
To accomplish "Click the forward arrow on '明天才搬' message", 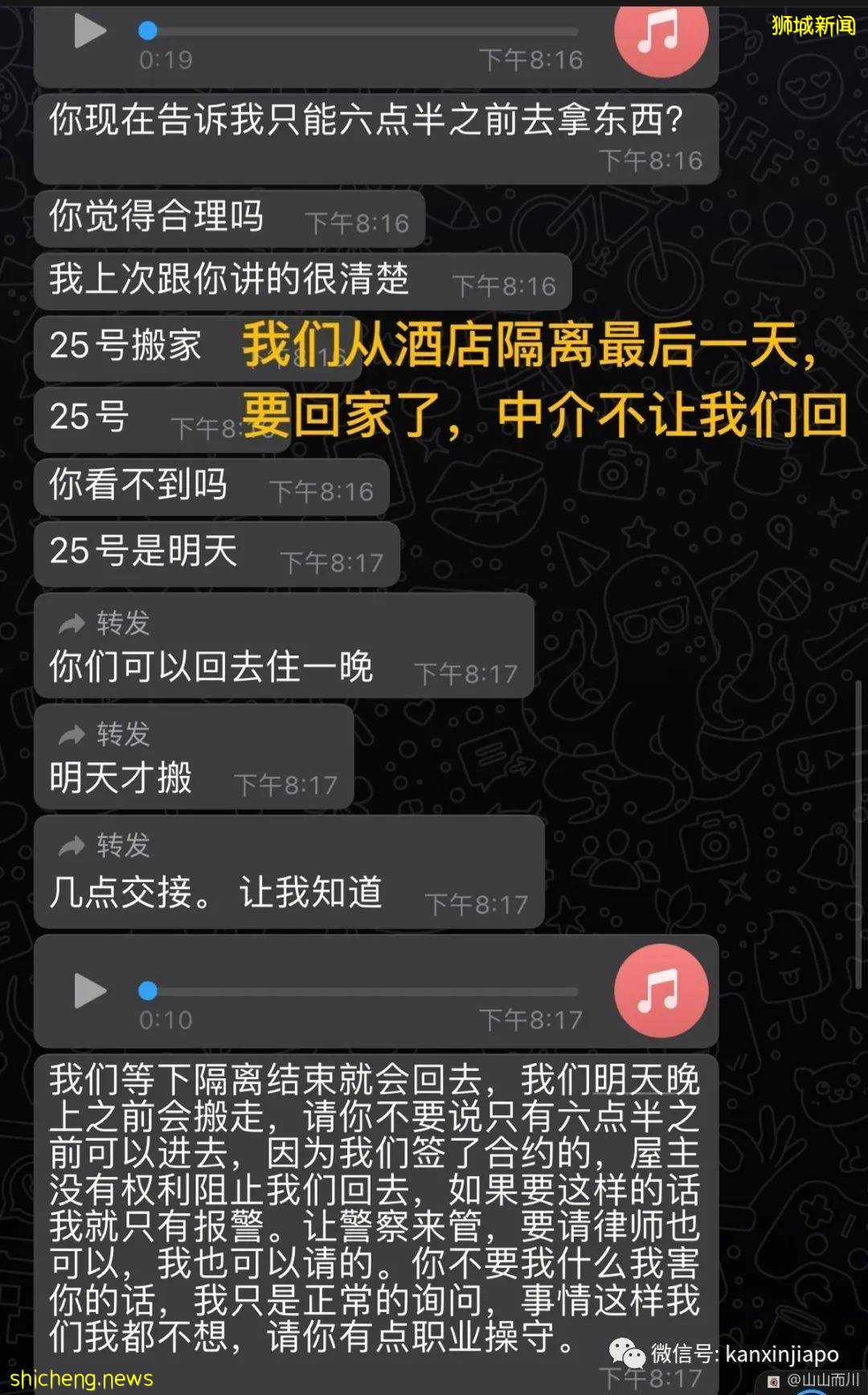I will pyautogui.click(x=72, y=733).
